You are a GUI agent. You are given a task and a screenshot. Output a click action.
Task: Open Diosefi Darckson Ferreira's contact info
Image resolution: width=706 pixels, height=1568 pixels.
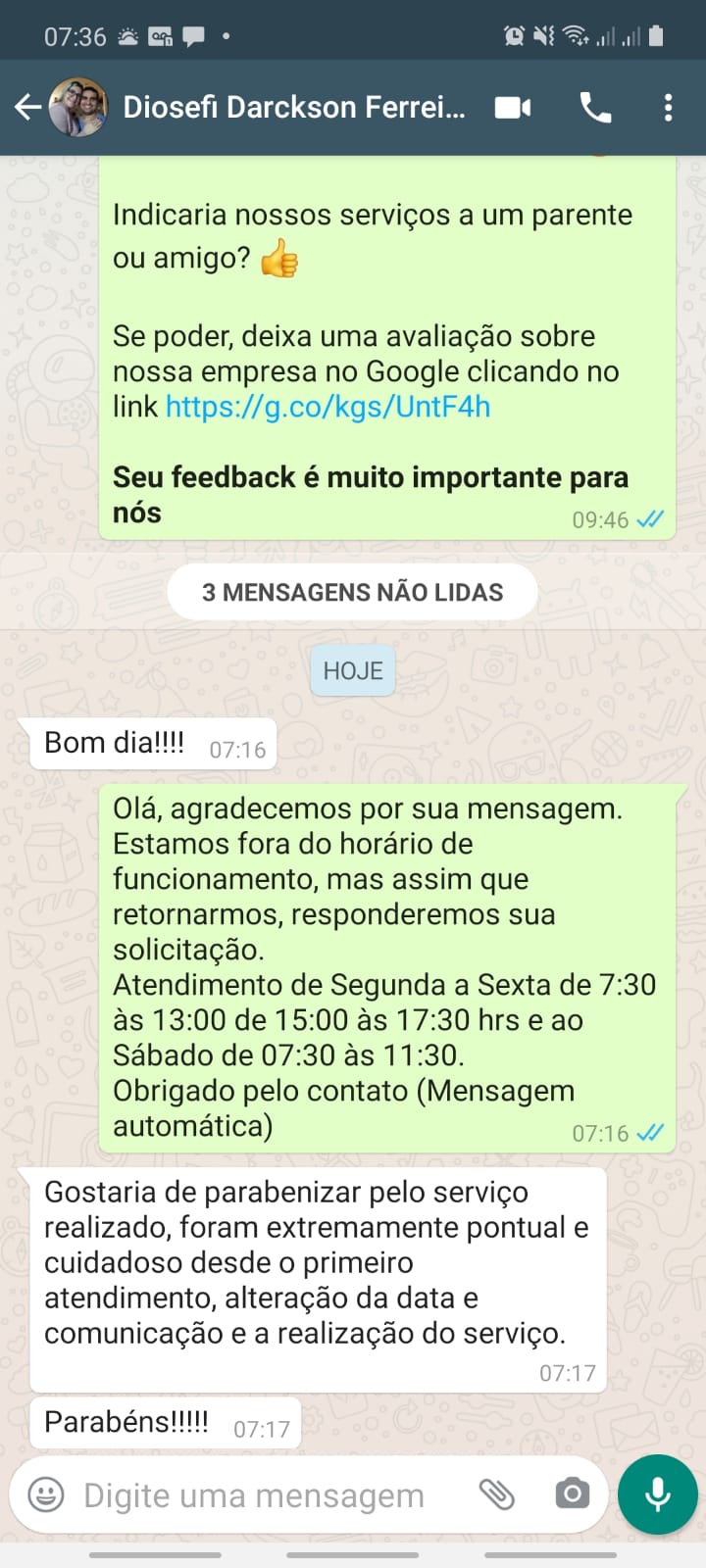point(294,107)
